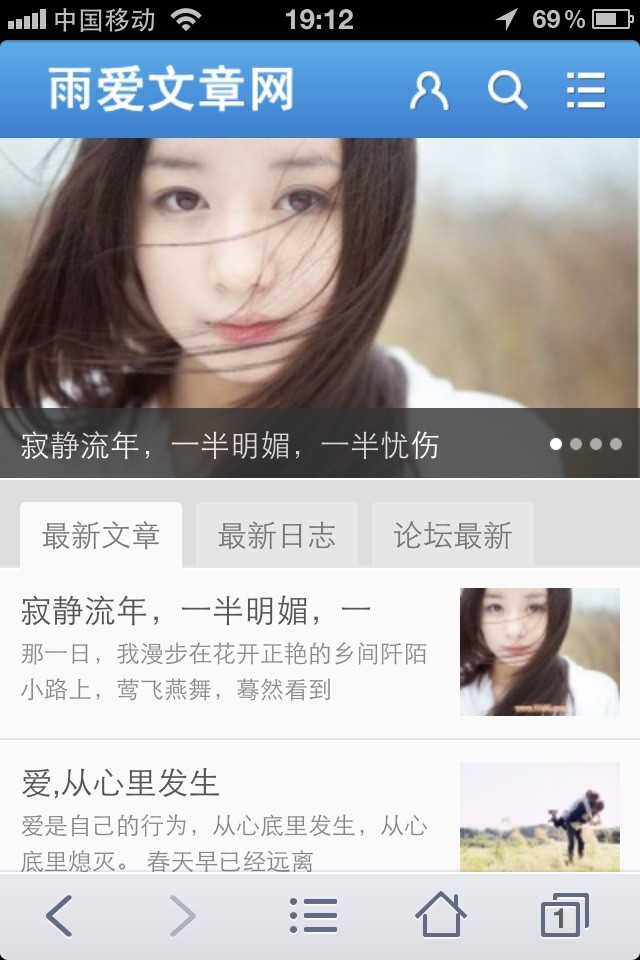Go back in the browser
Image resolution: width=640 pixels, height=960 pixels.
[60, 915]
